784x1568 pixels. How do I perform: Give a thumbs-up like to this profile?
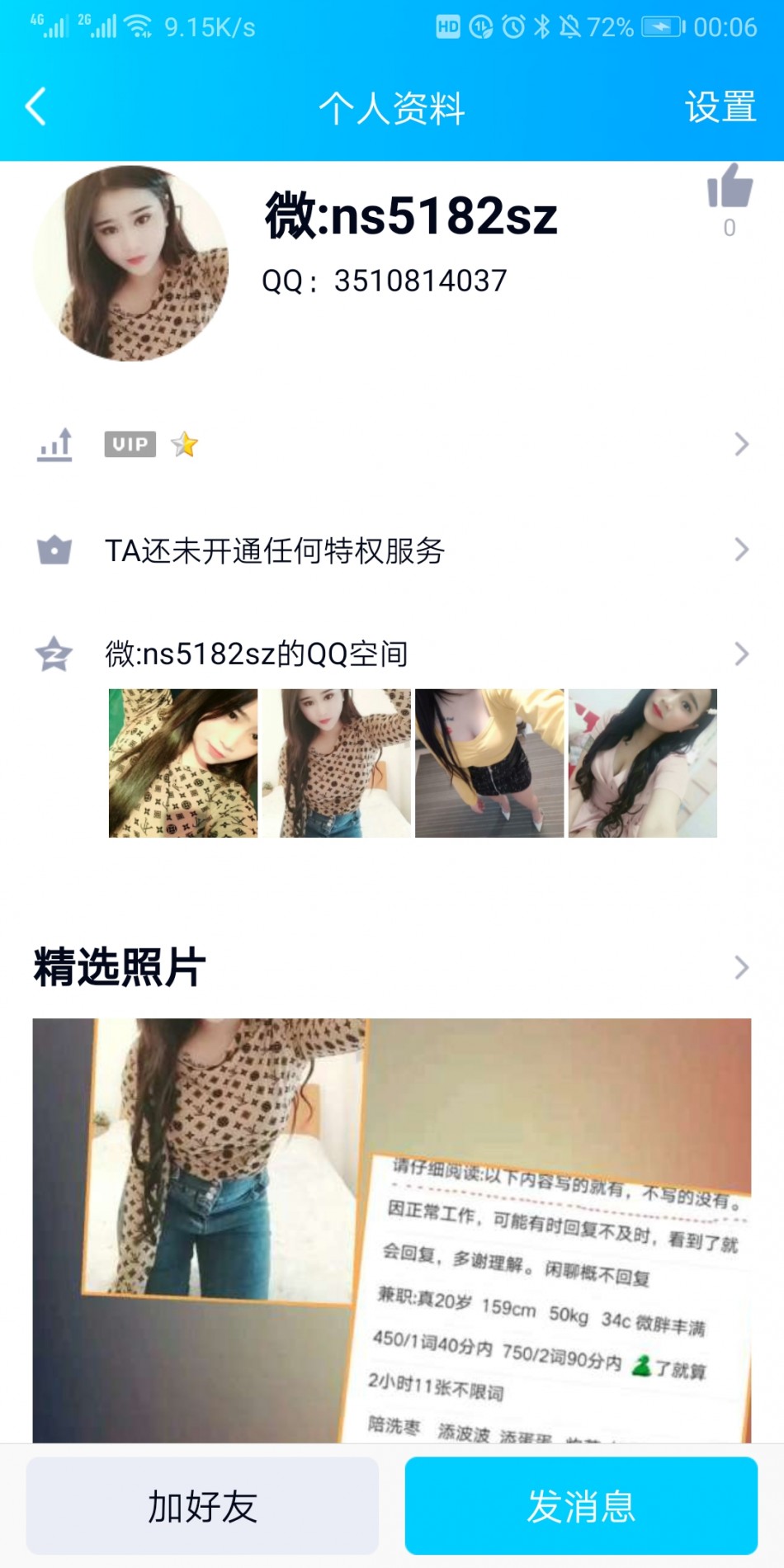click(730, 188)
